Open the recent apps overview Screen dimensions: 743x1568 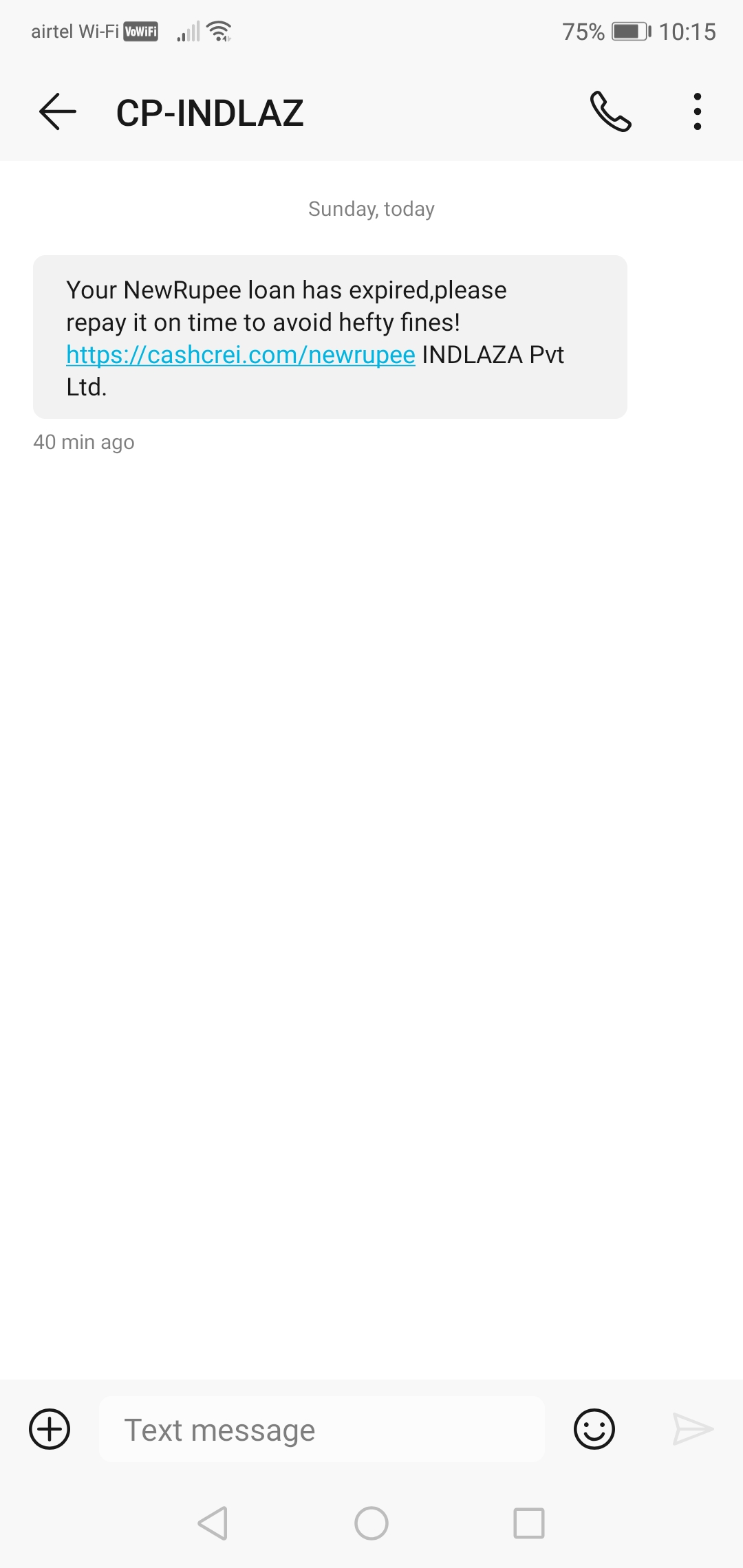(529, 1523)
